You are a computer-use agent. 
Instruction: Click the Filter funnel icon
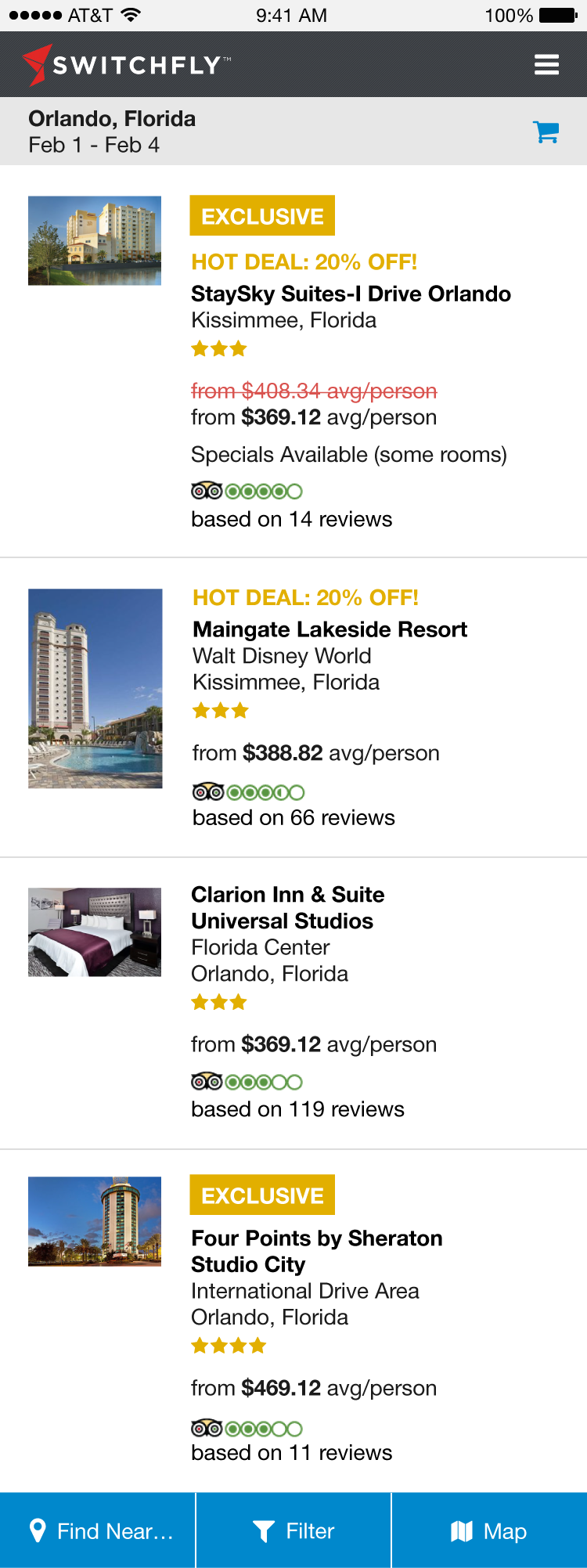pyautogui.click(x=265, y=1530)
